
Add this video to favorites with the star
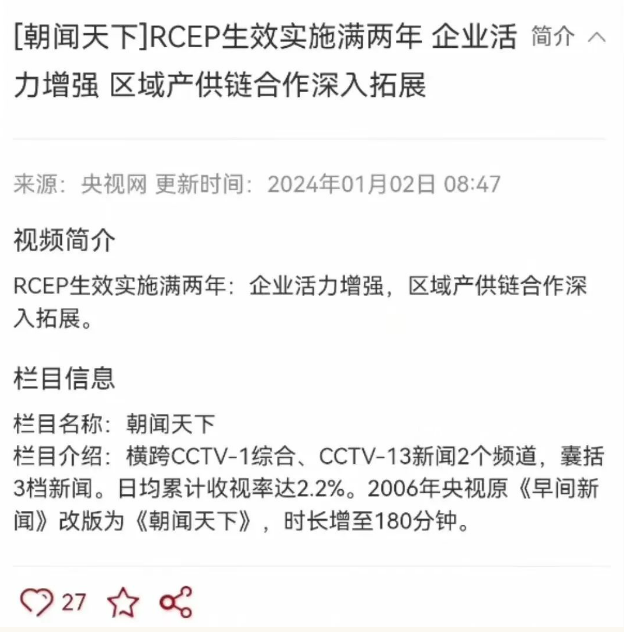coord(123,602)
